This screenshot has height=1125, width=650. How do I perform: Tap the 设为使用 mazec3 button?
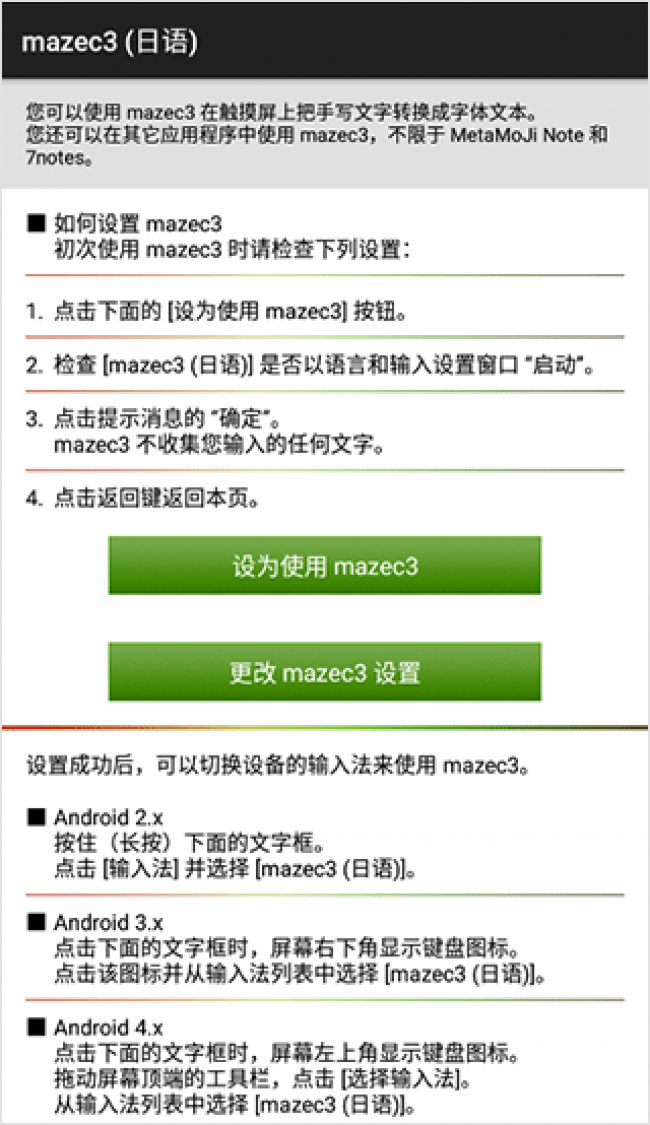(x=325, y=566)
